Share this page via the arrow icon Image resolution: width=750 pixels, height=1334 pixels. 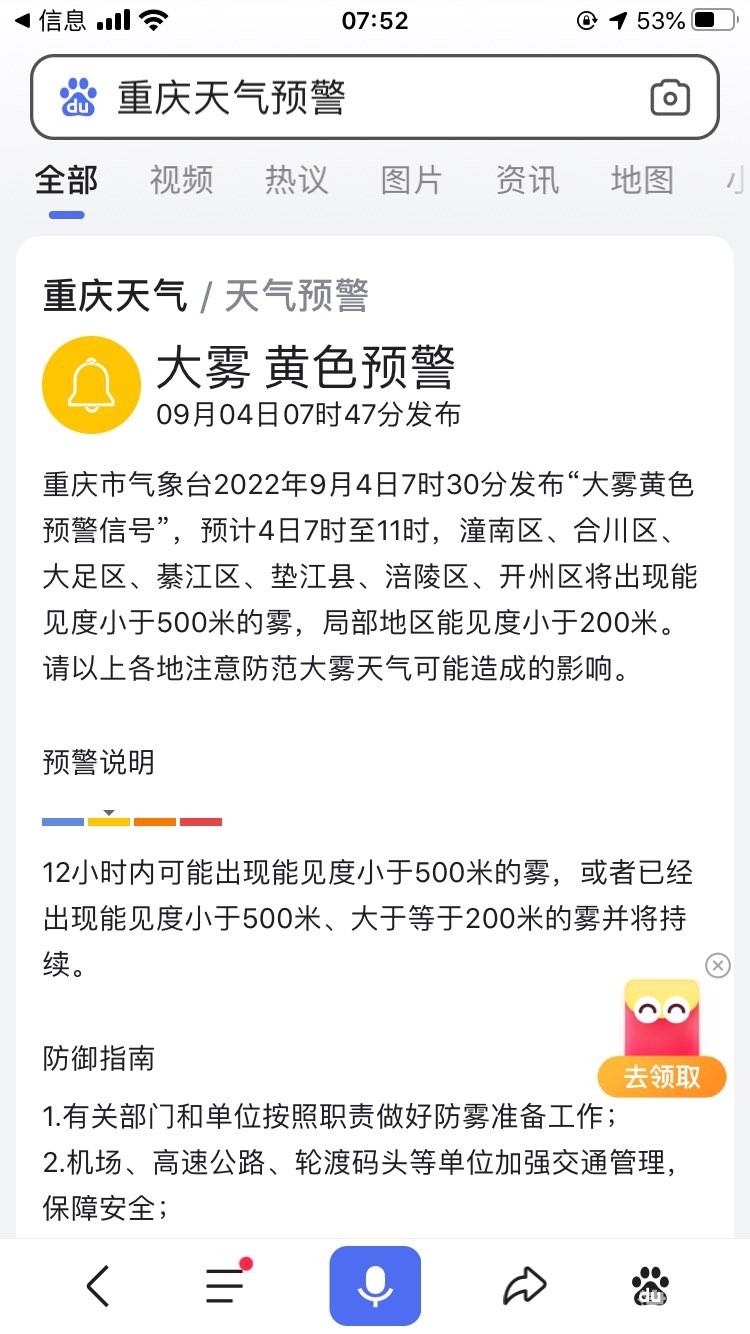pyautogui.click(x=524, y=1286)
